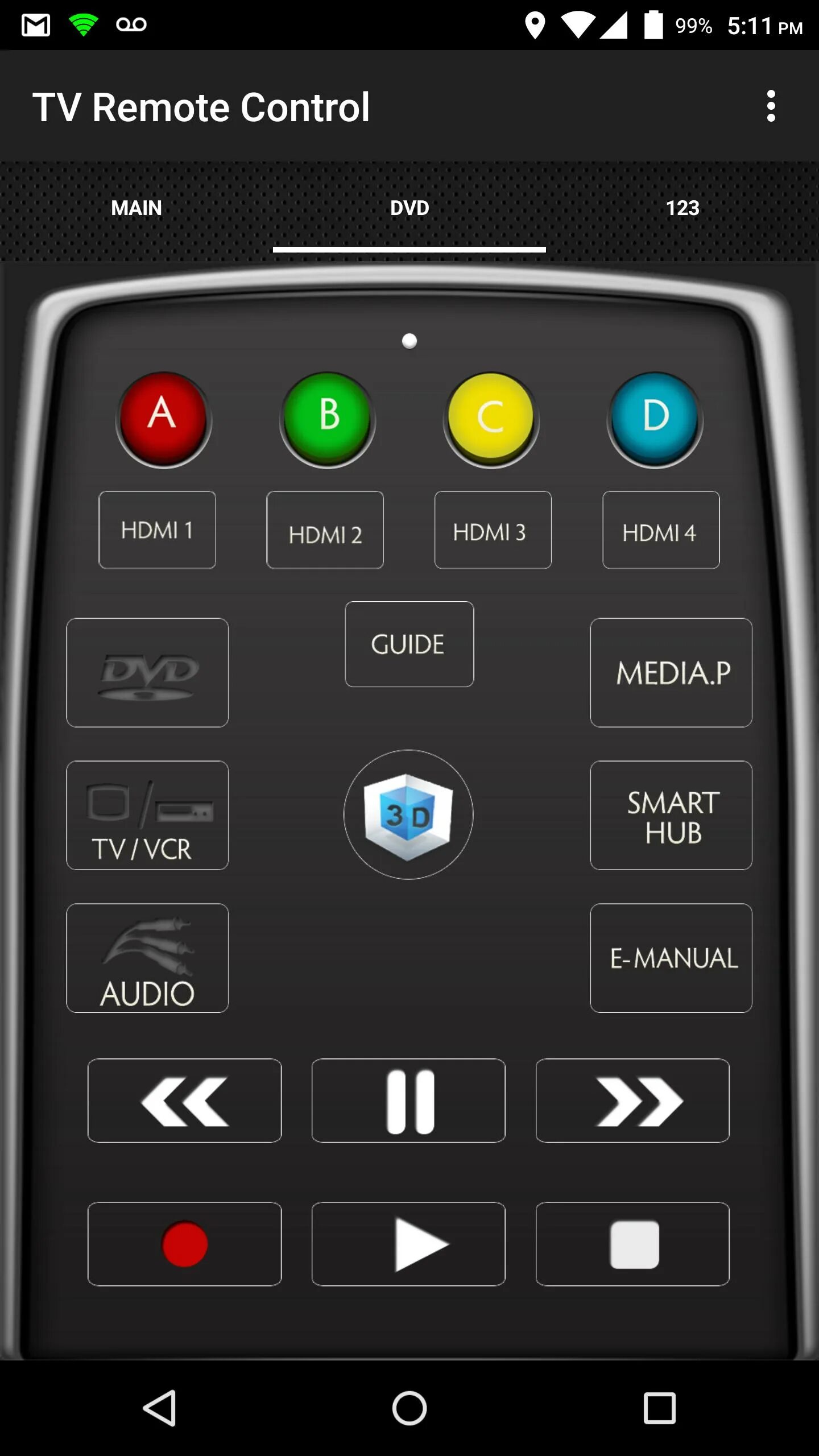The image size is (819, 1456).
Task: Select HDMI 3 input
Action: 493,530
